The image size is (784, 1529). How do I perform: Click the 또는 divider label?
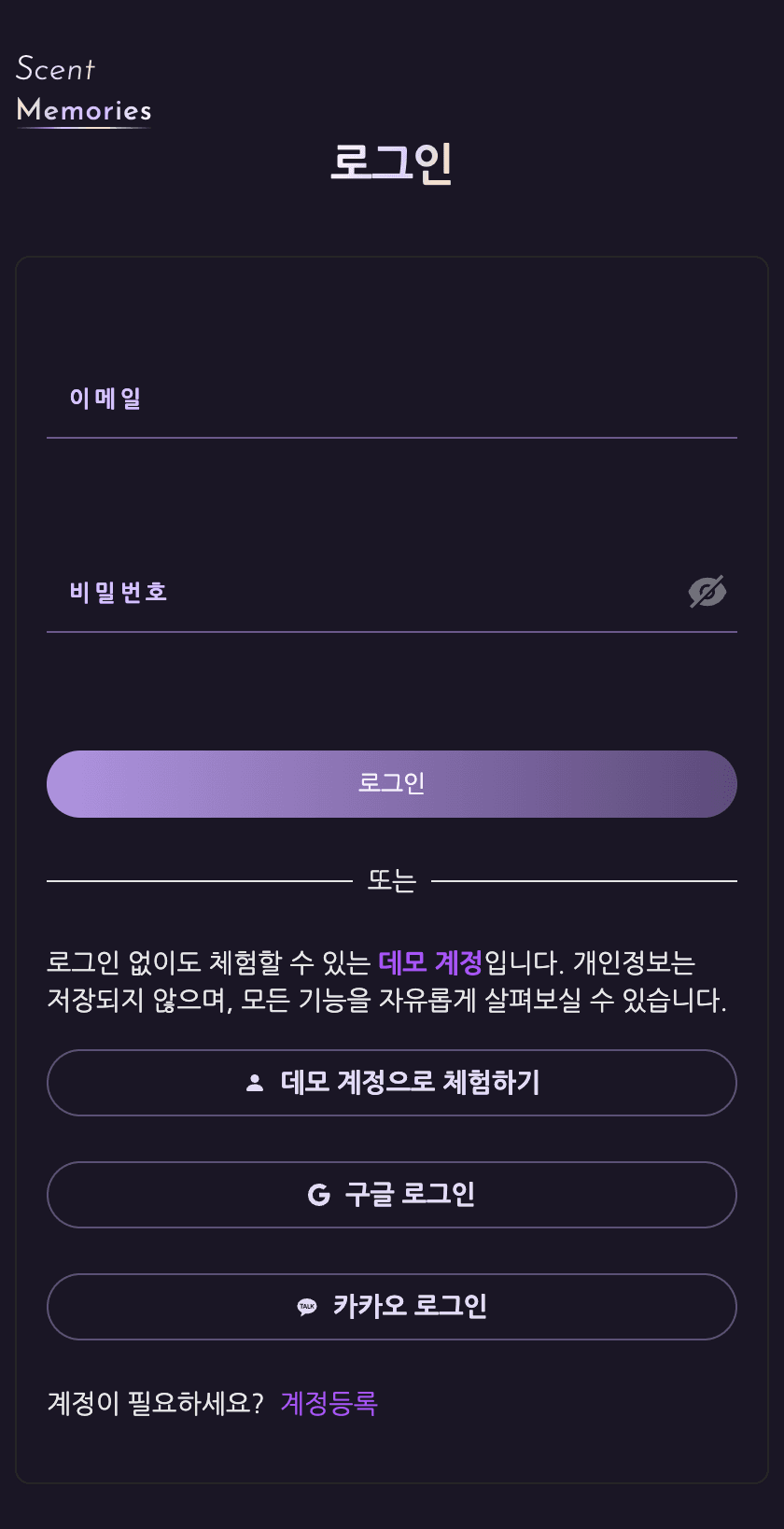click(x=392, y=879)
